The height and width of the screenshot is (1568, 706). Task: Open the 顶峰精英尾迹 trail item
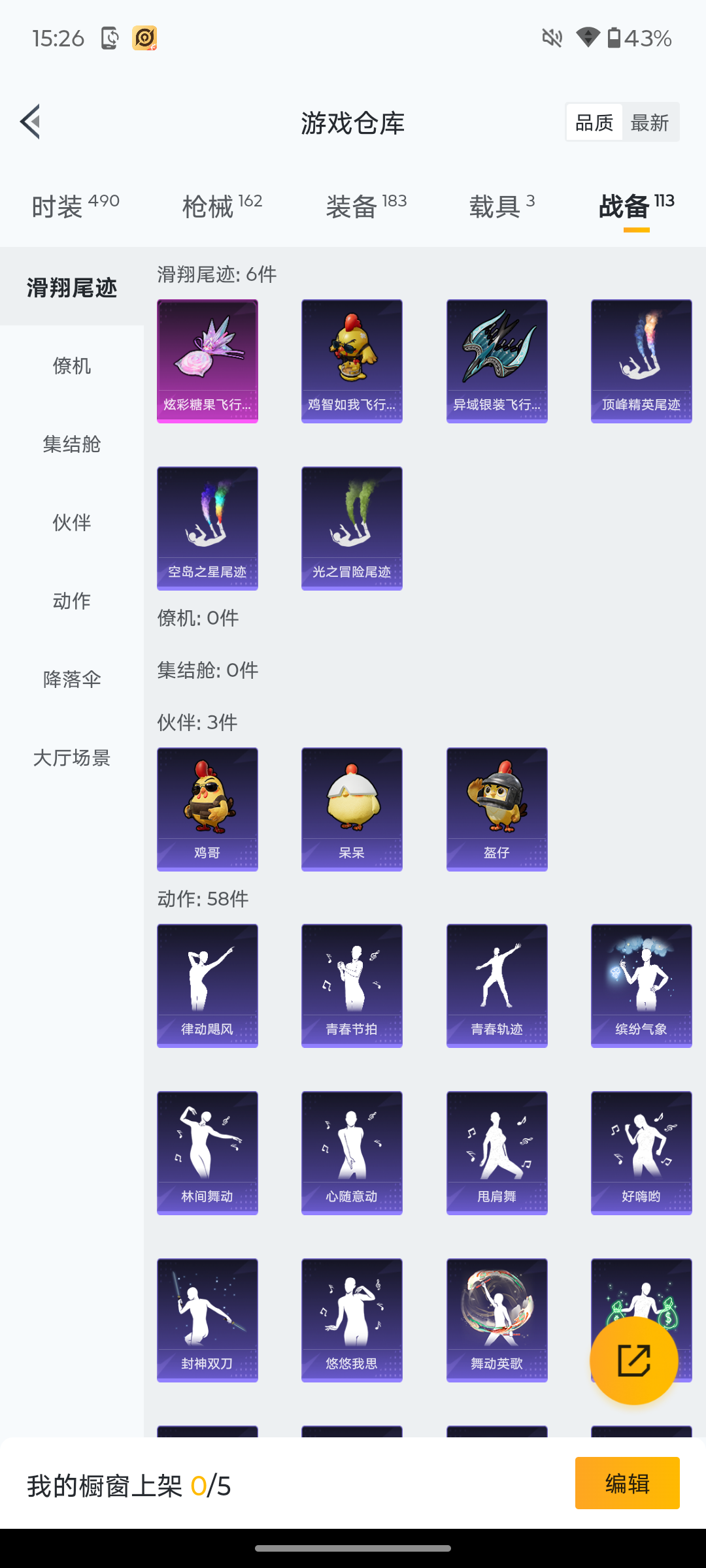click(641, 360)
